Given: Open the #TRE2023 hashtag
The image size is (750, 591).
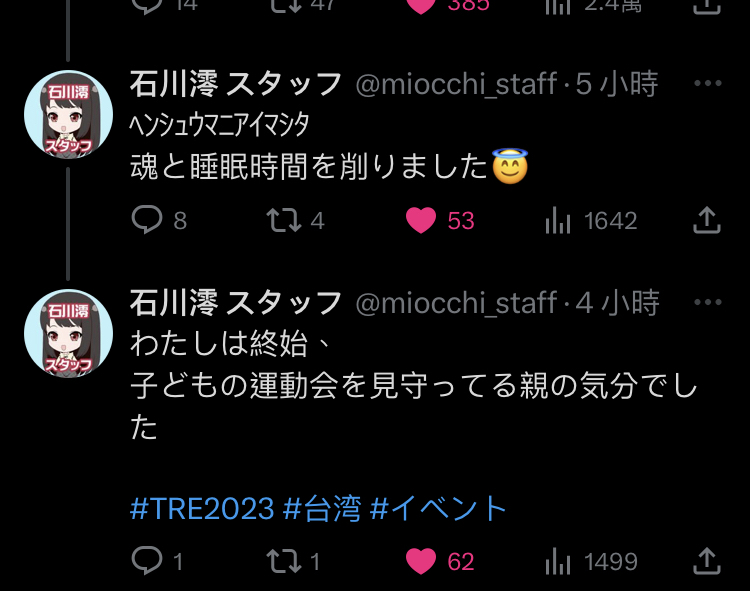Looking at the screenshot, I should (202, 509).
